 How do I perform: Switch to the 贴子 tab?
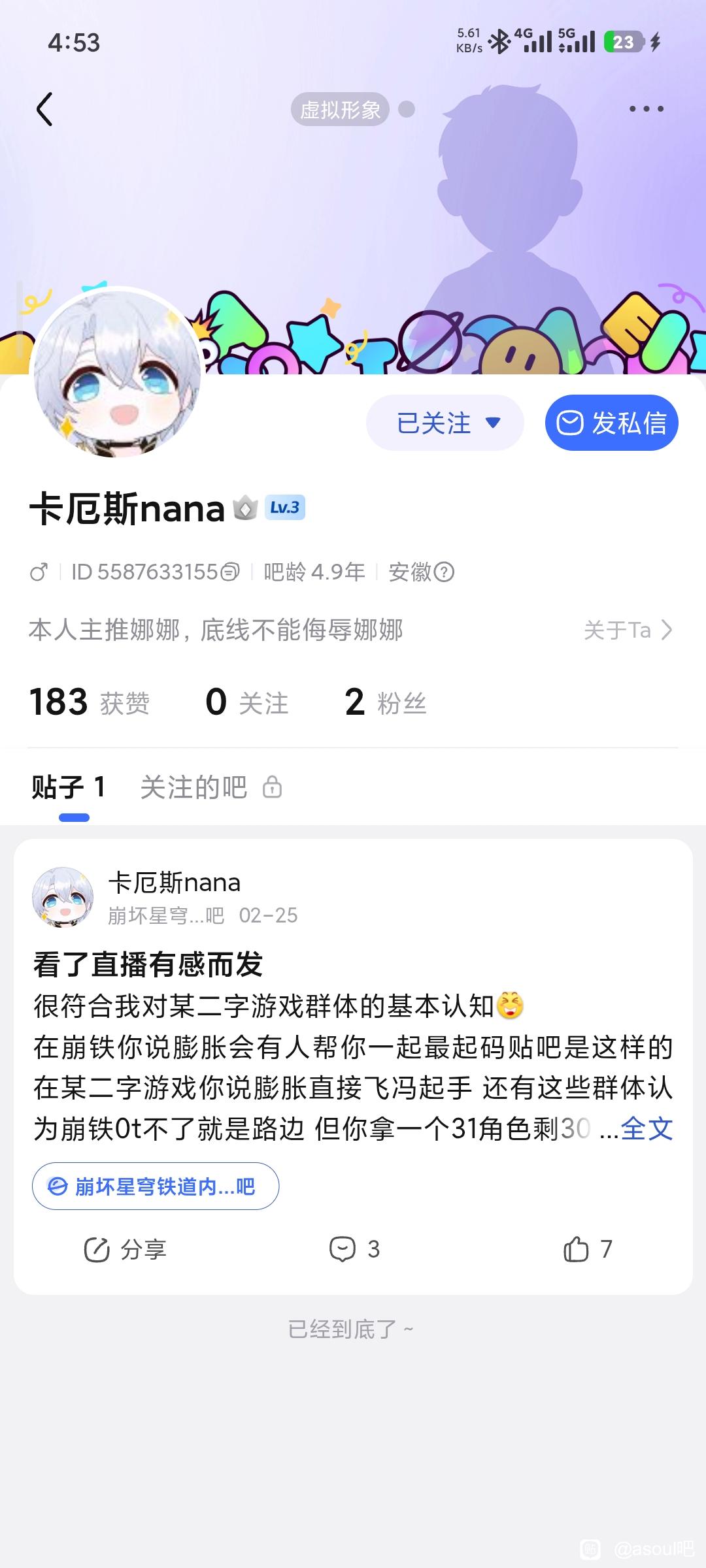click(69, 787)
